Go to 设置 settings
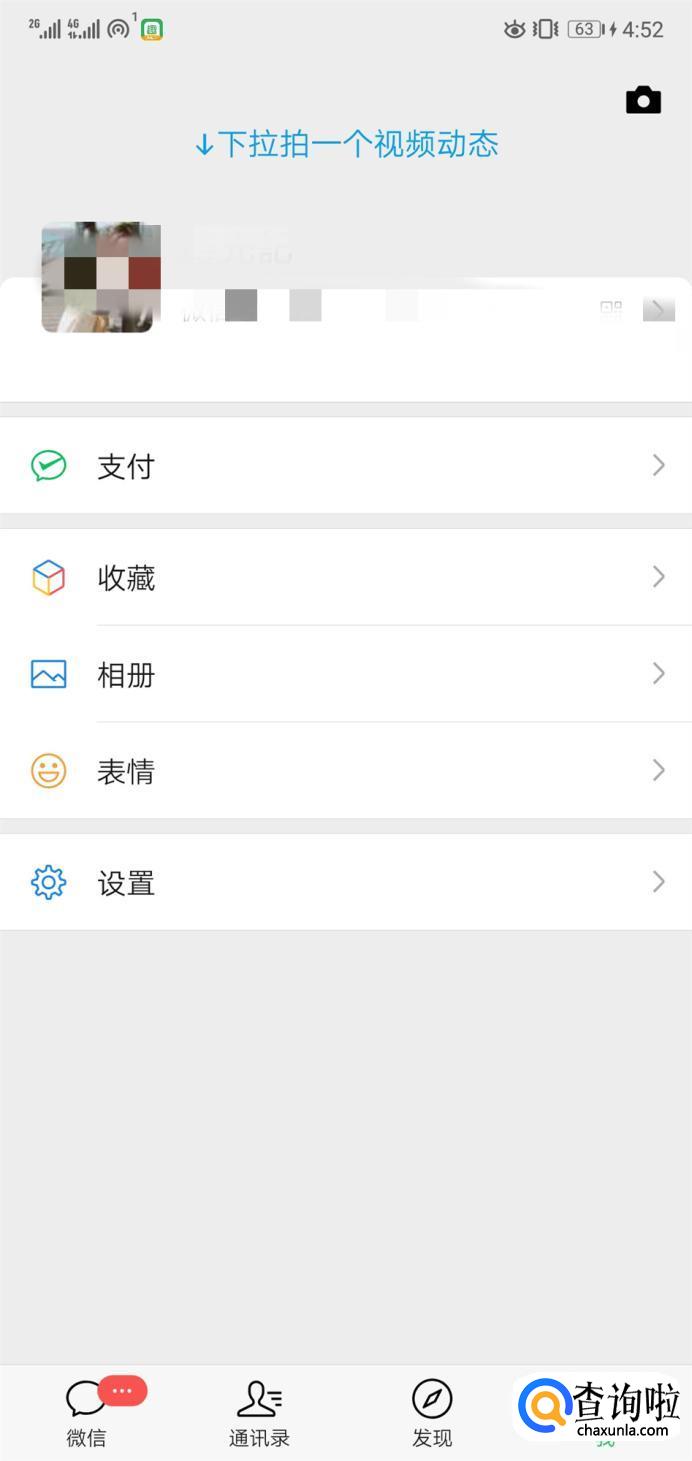The height and width of the screenshot is (1461, 692). click(345, 883)
